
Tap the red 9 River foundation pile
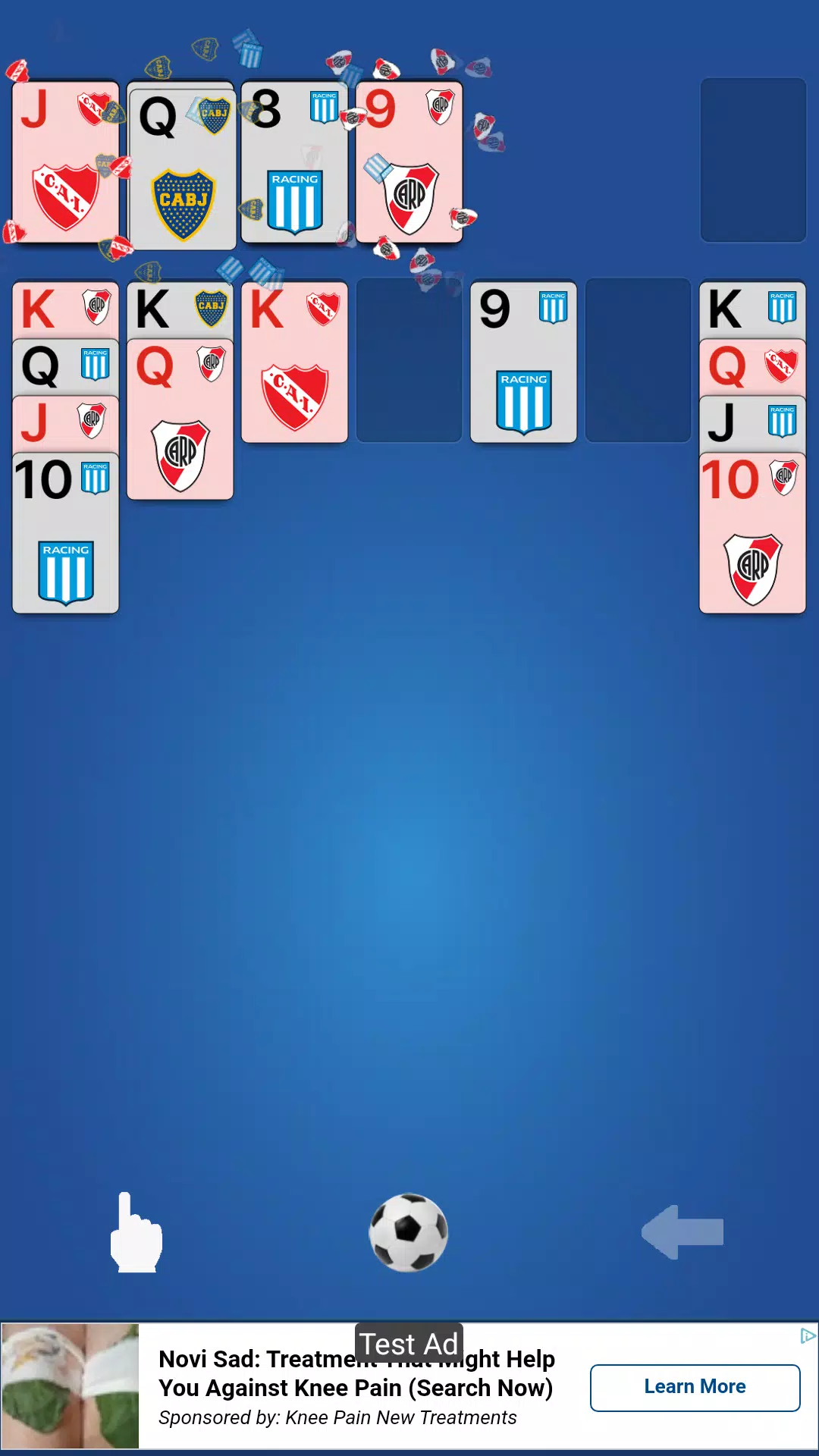click(x=409, y=162)
